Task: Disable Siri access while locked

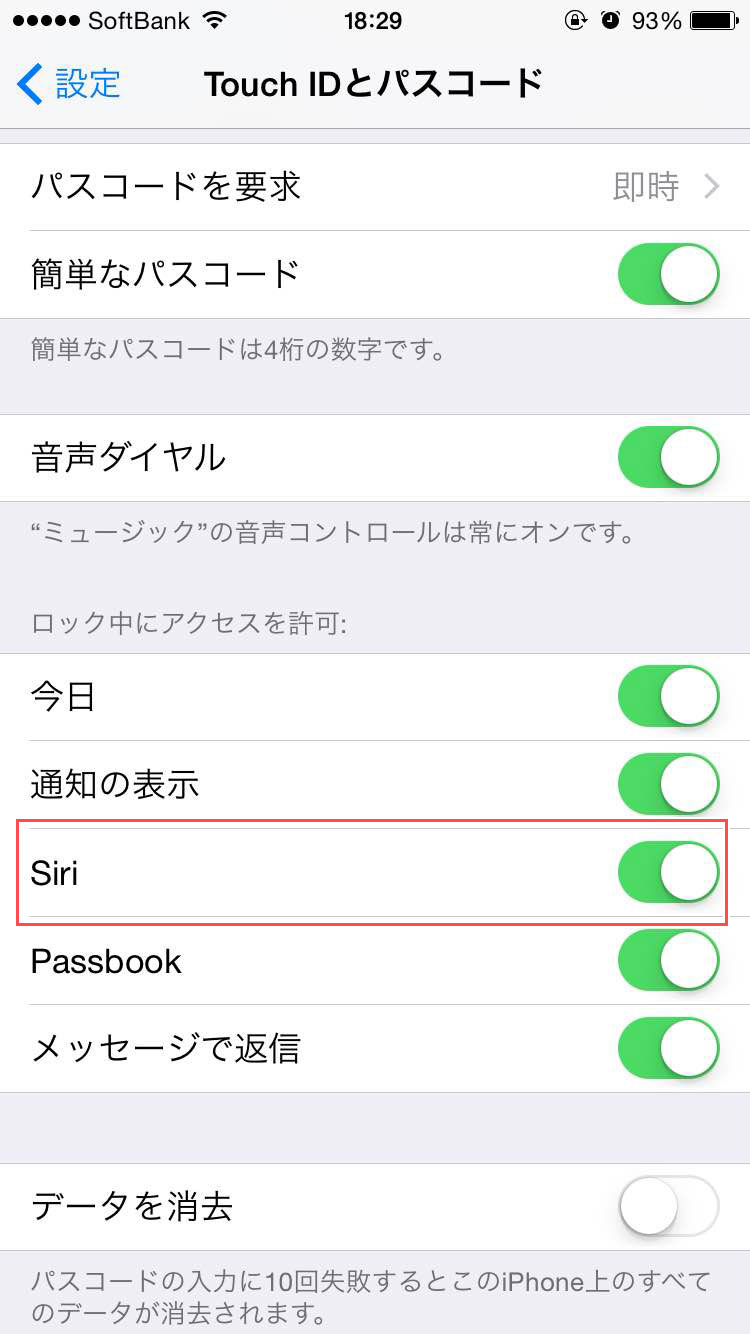Action: pyautogui.click(x=668, y=872)
